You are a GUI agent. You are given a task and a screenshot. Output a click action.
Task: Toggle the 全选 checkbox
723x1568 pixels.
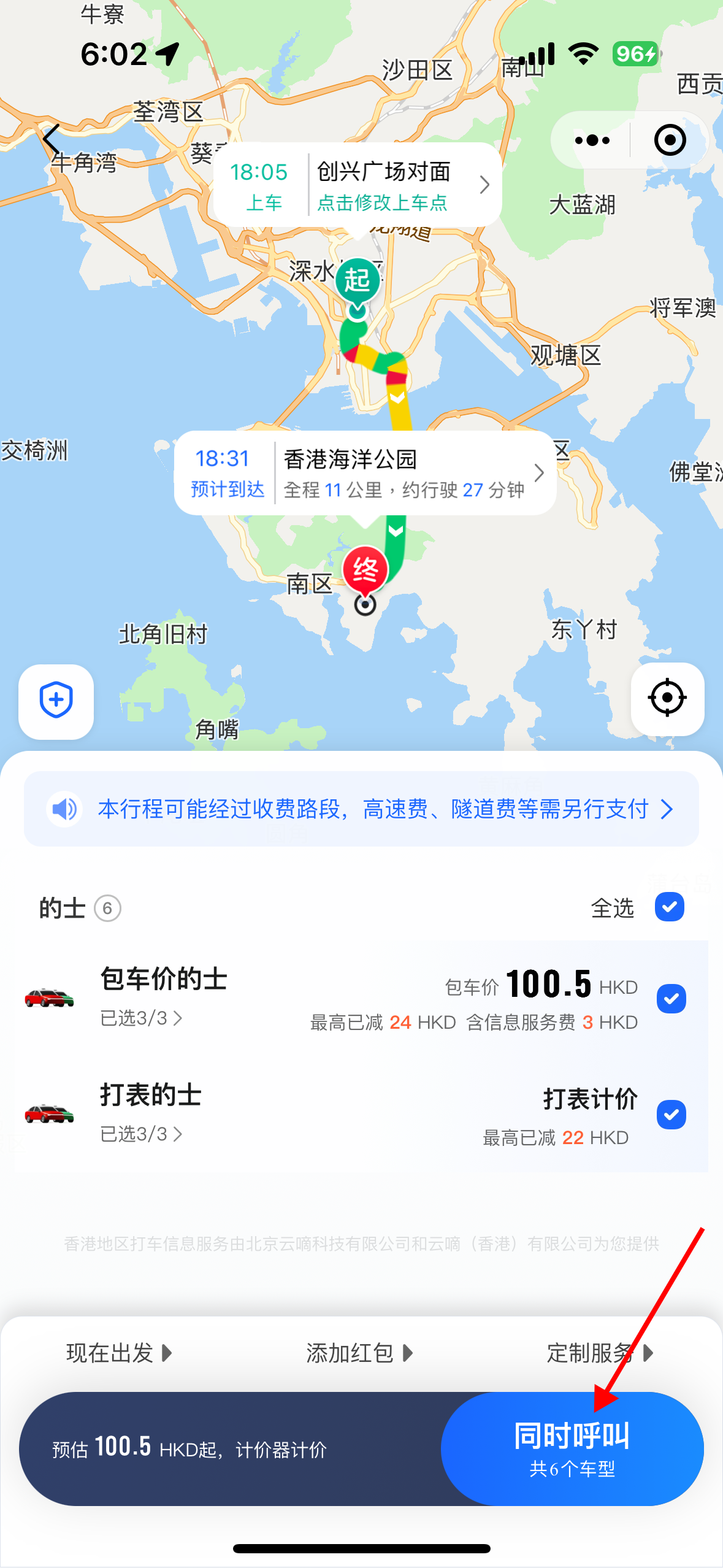coord(669,907)
